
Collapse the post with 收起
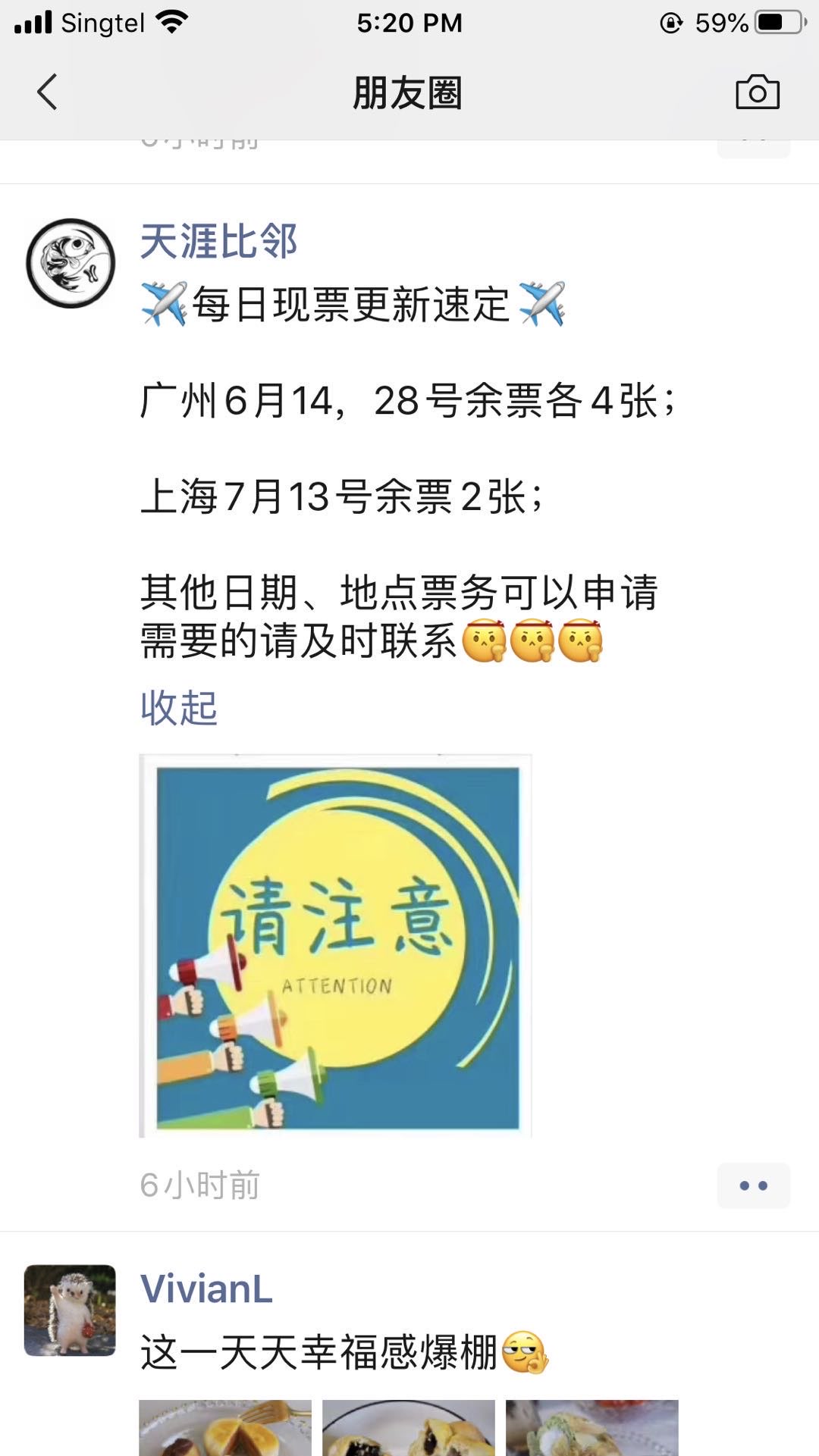point(179,708)
